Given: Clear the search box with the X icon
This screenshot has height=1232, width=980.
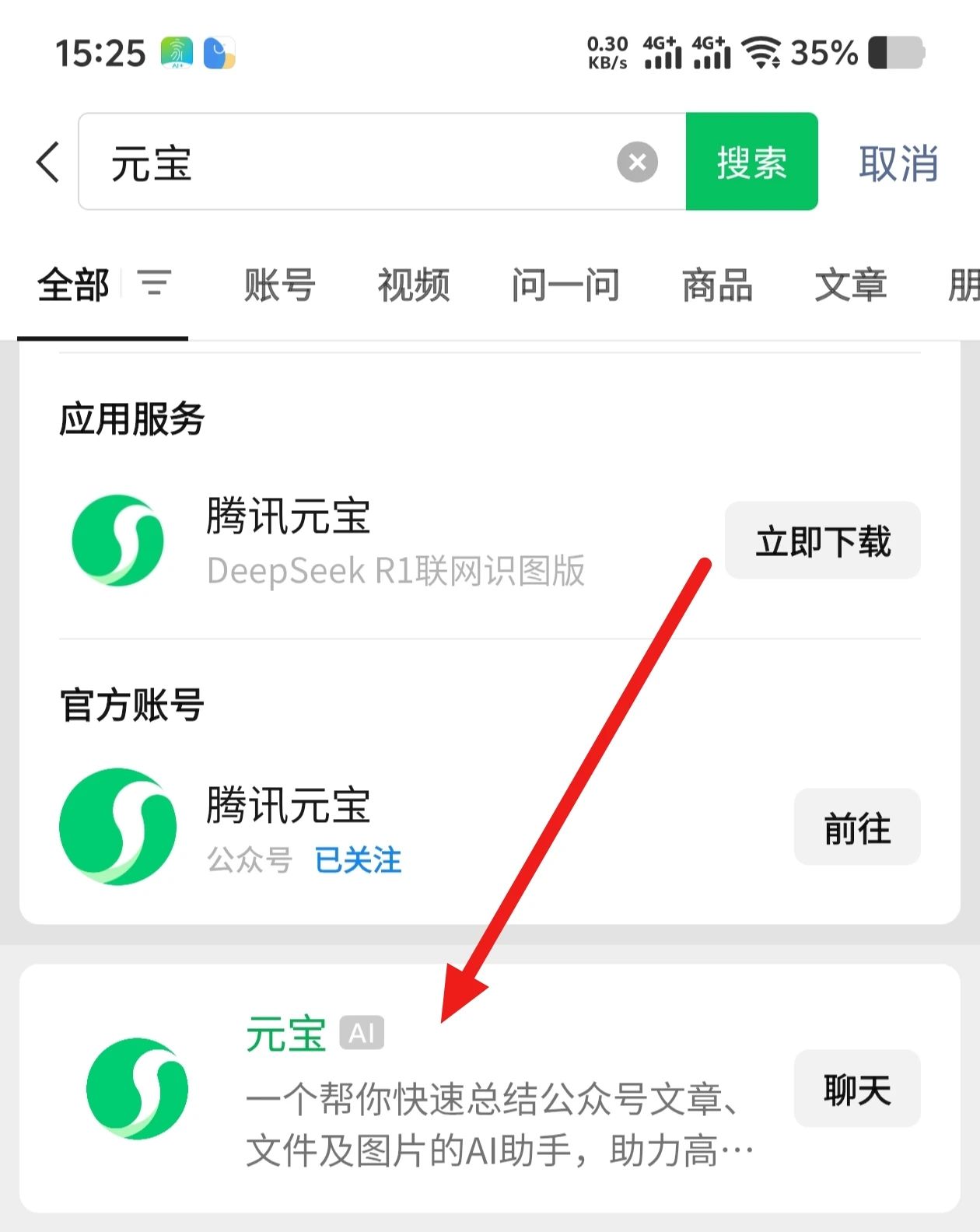Looking at the screenshot, I should coord(638,161).
